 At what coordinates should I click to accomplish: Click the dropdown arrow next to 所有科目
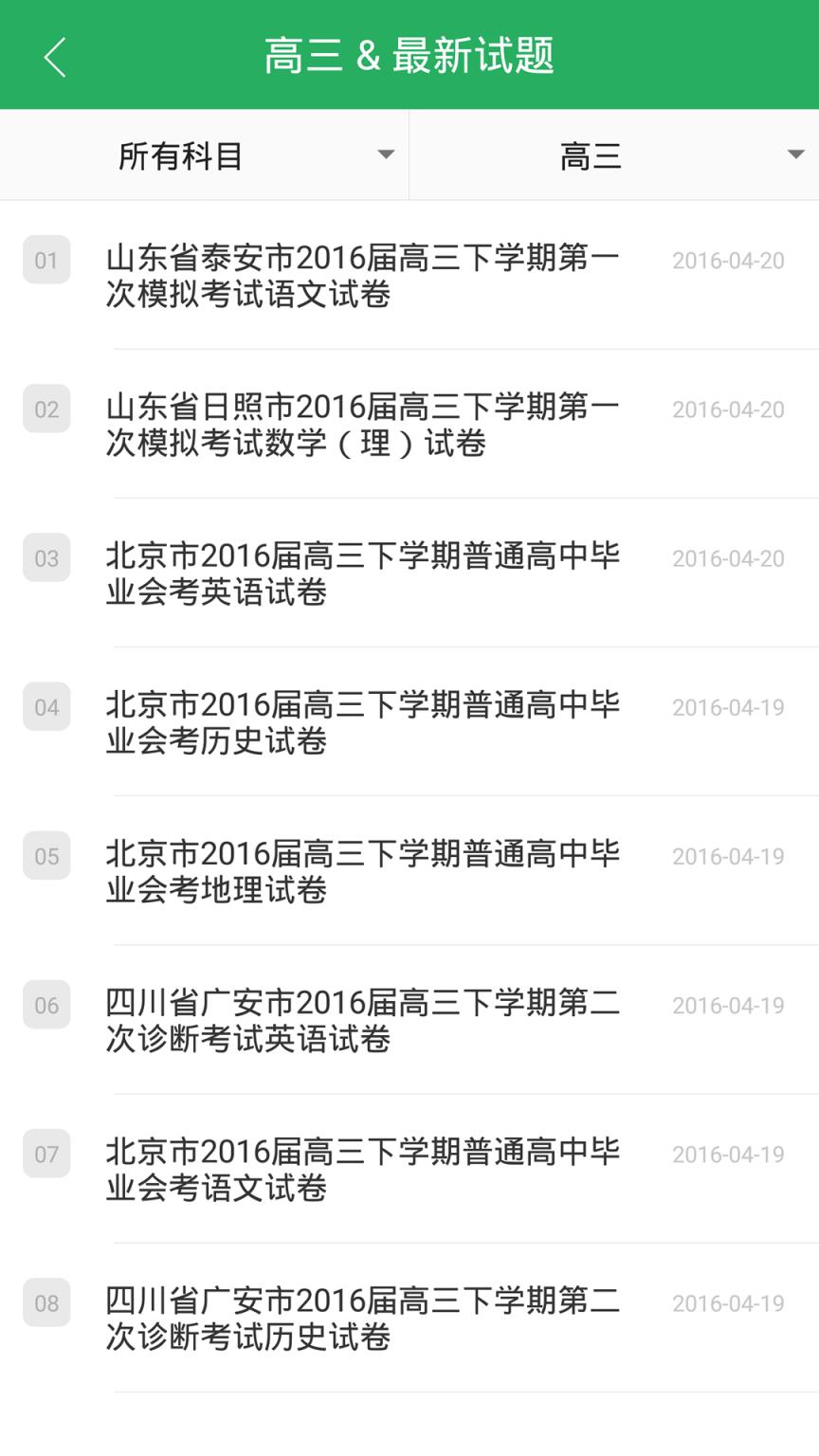coord(386,155)
